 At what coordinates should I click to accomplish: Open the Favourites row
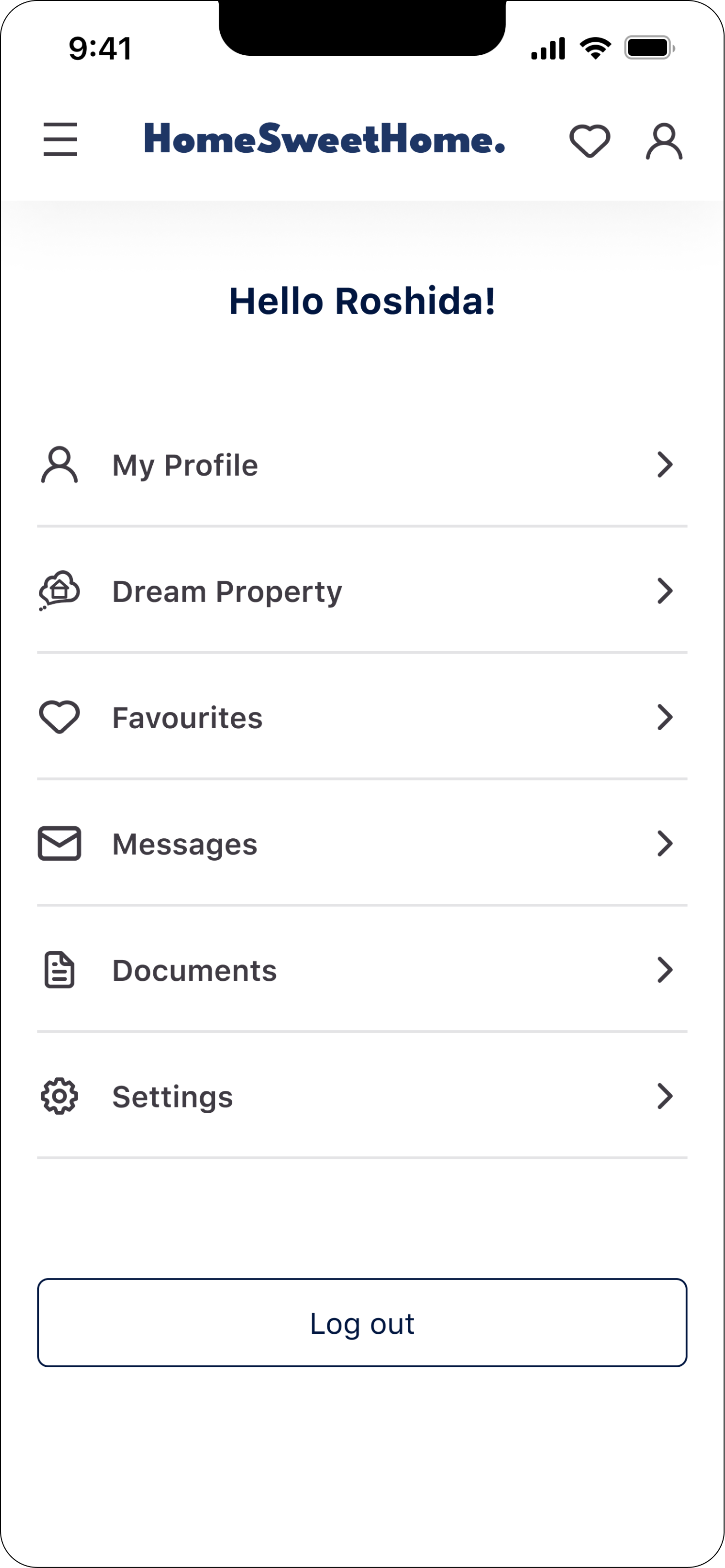[x=362, y=718]
